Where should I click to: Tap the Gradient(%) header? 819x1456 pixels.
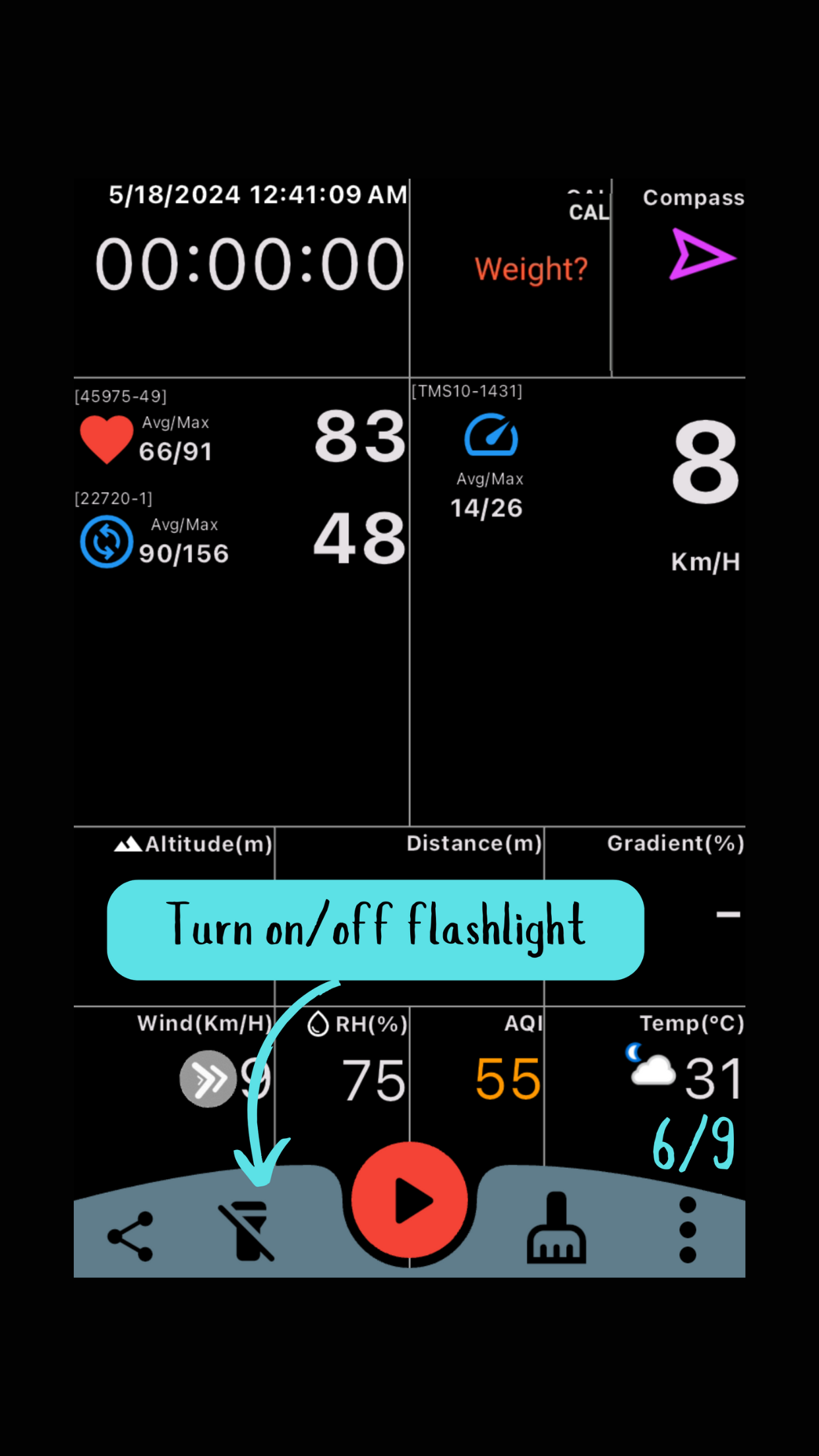tap(675, 843)
